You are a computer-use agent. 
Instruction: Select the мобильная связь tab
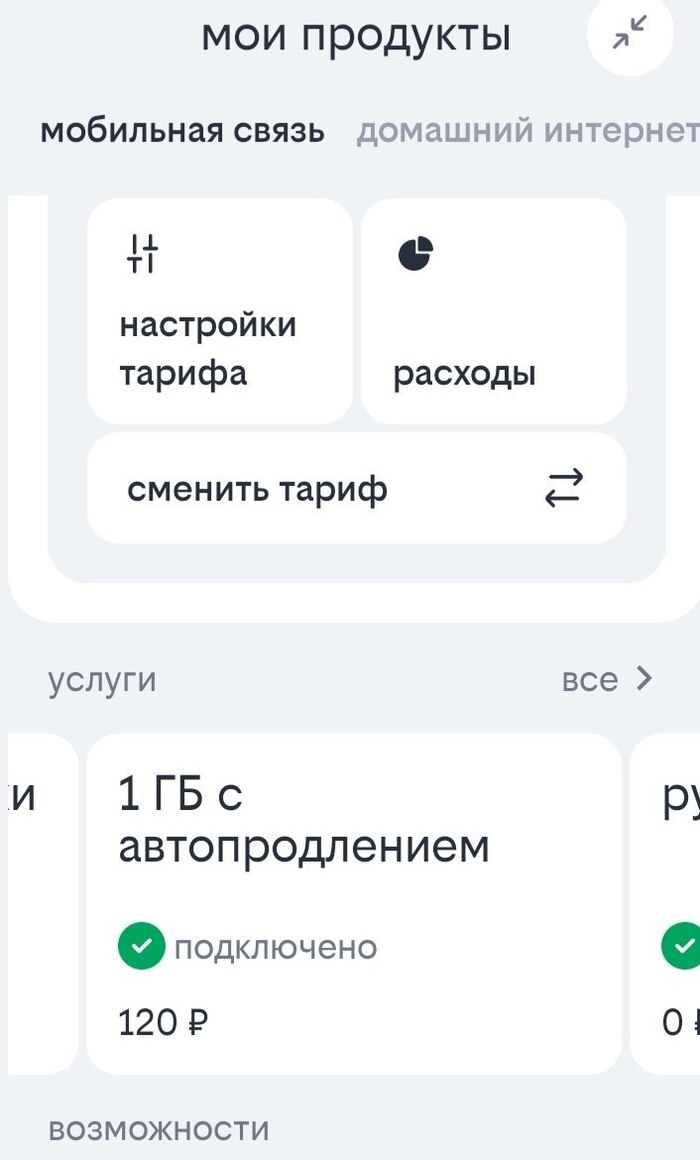pos(182,131)
